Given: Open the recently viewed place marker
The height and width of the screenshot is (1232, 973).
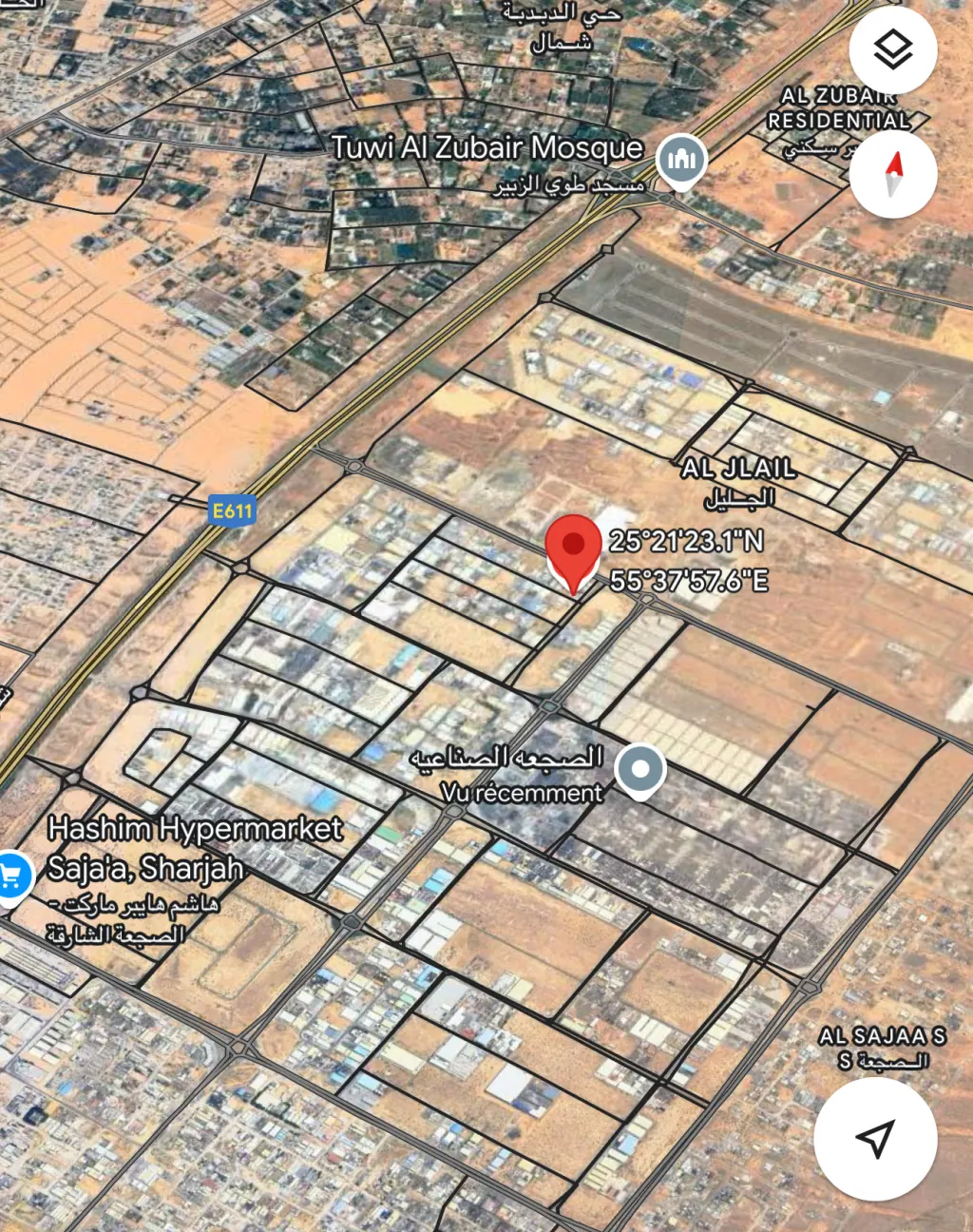Looking at the screenshot, I should pyautogui.click(x=640, y=769).
